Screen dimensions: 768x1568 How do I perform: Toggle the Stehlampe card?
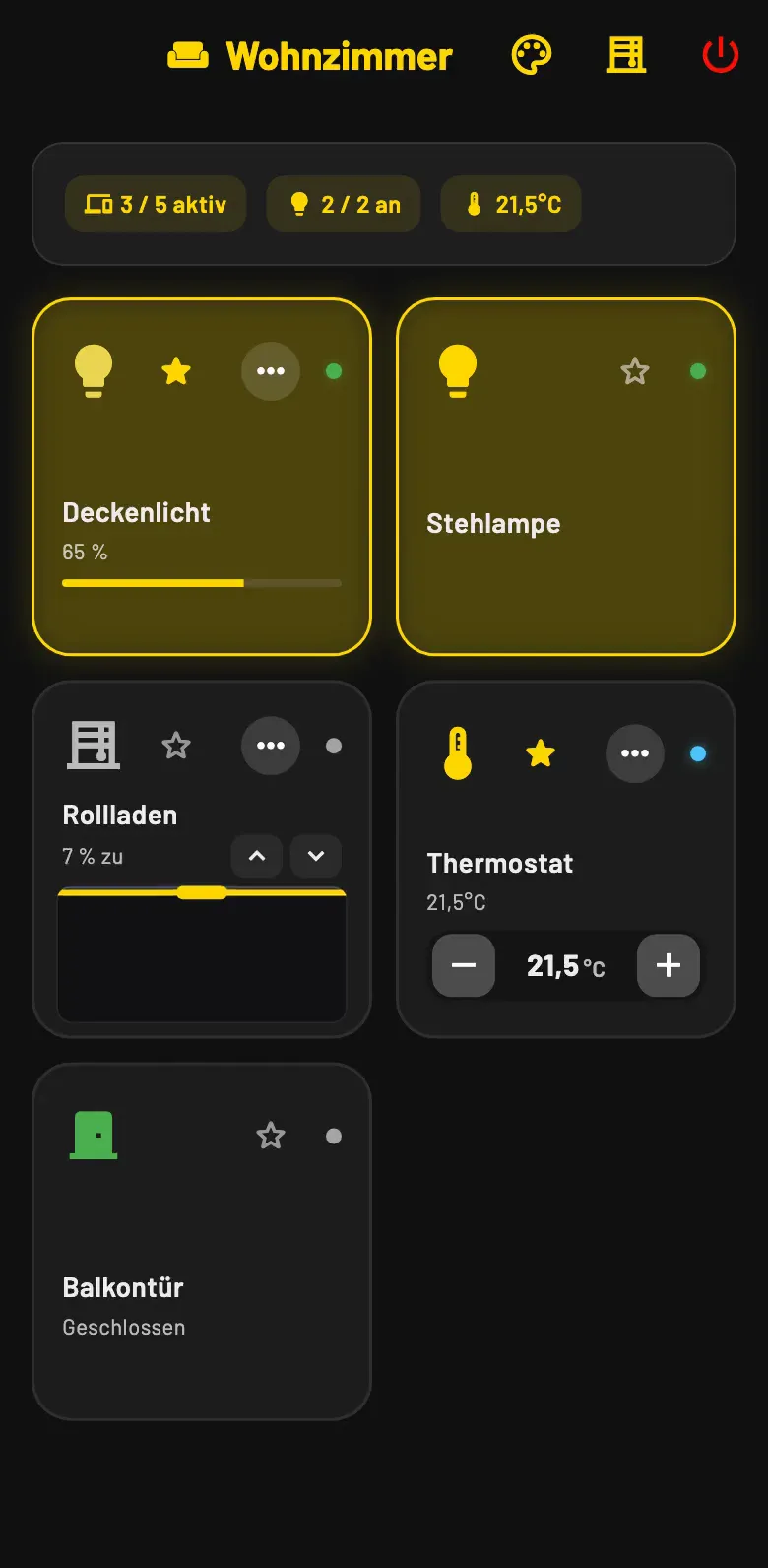click(566, 477)
